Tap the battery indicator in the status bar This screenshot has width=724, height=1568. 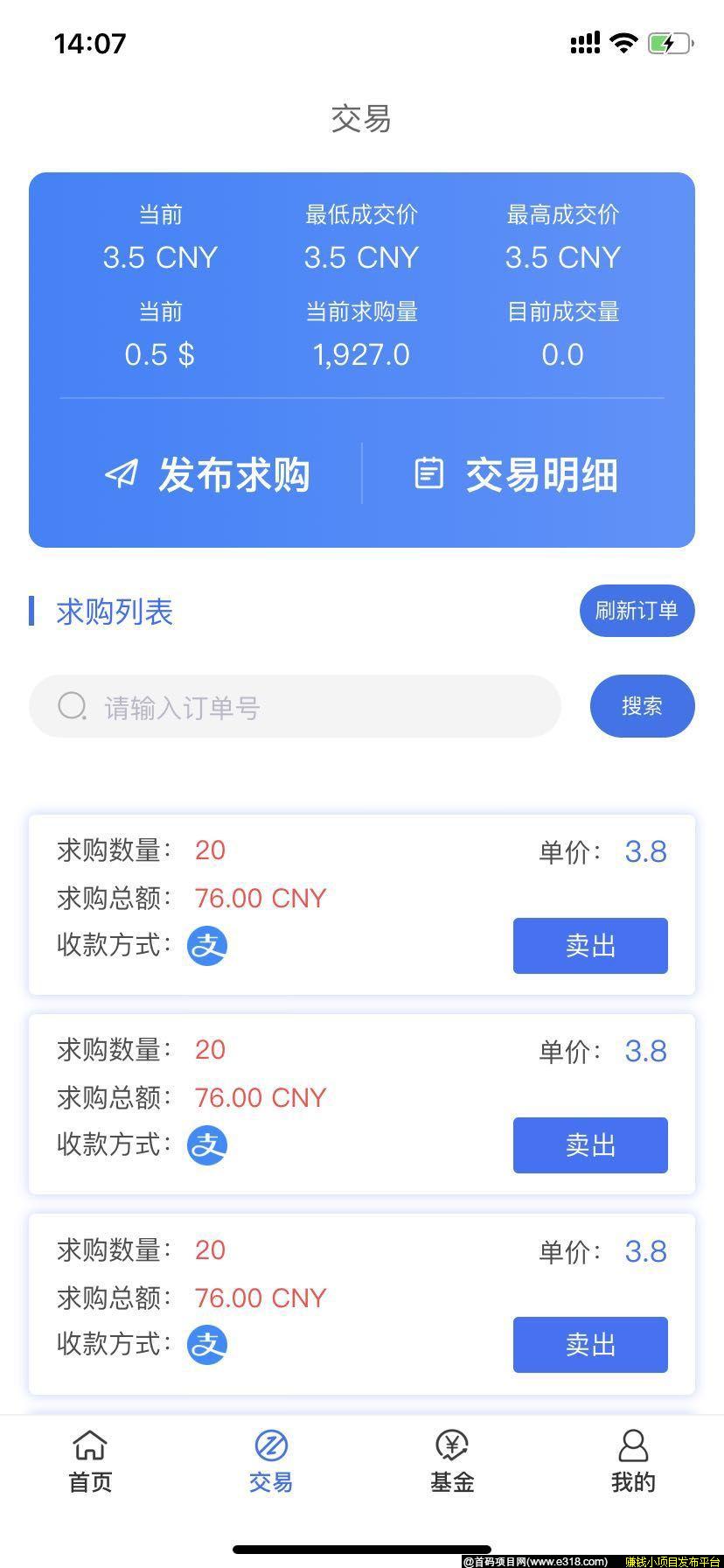pos(667,43)
